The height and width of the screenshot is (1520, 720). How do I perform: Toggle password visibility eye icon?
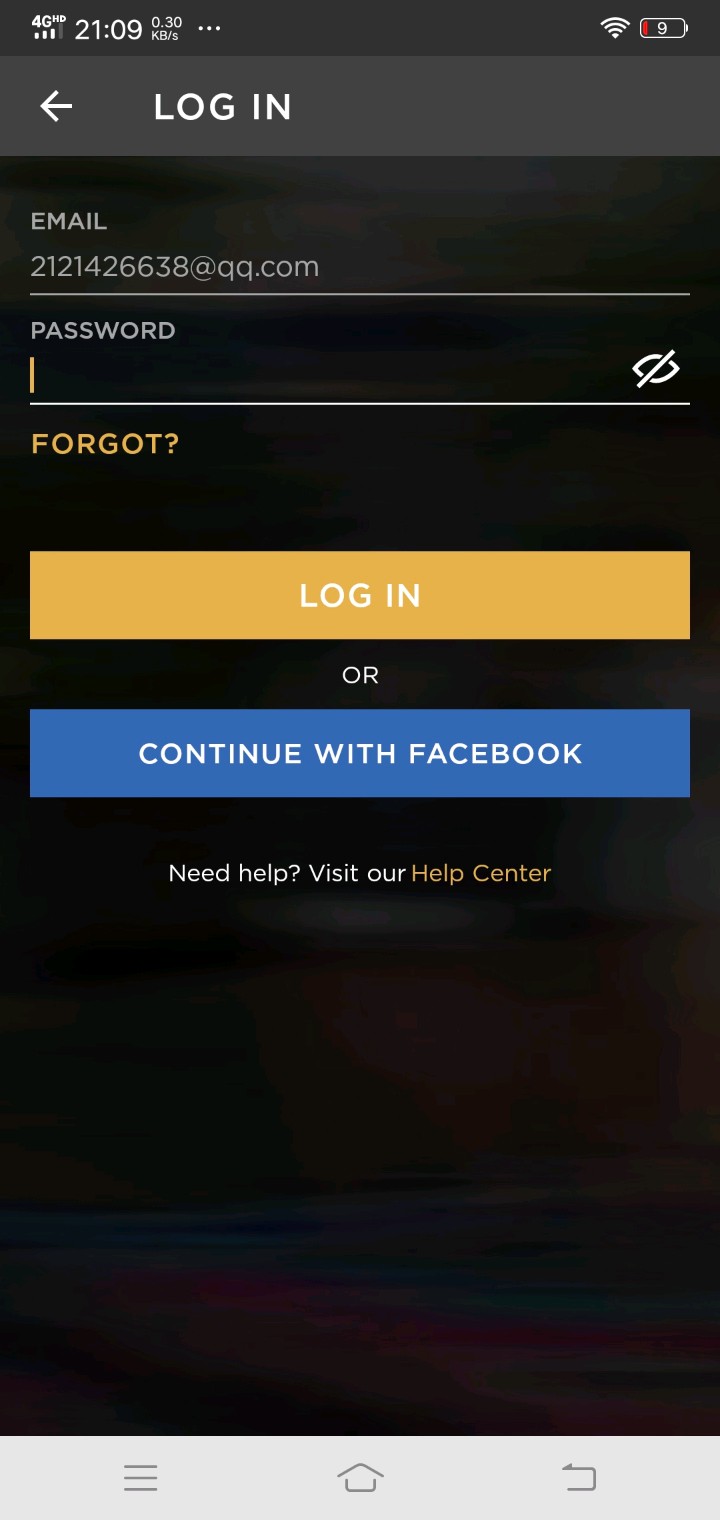[655, 369]
